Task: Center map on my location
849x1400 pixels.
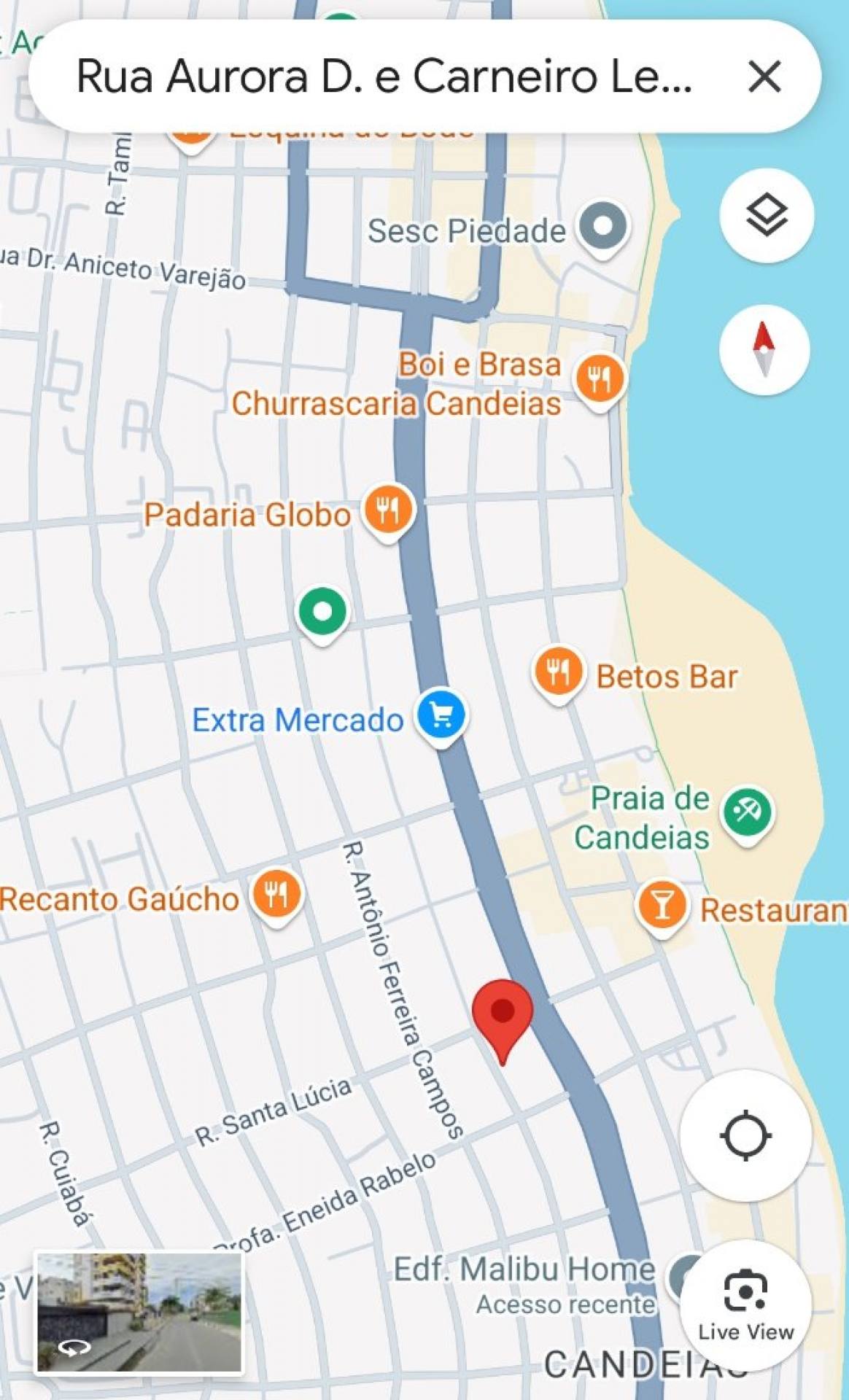Action: pyautogui.click(x=745, y=1135)
